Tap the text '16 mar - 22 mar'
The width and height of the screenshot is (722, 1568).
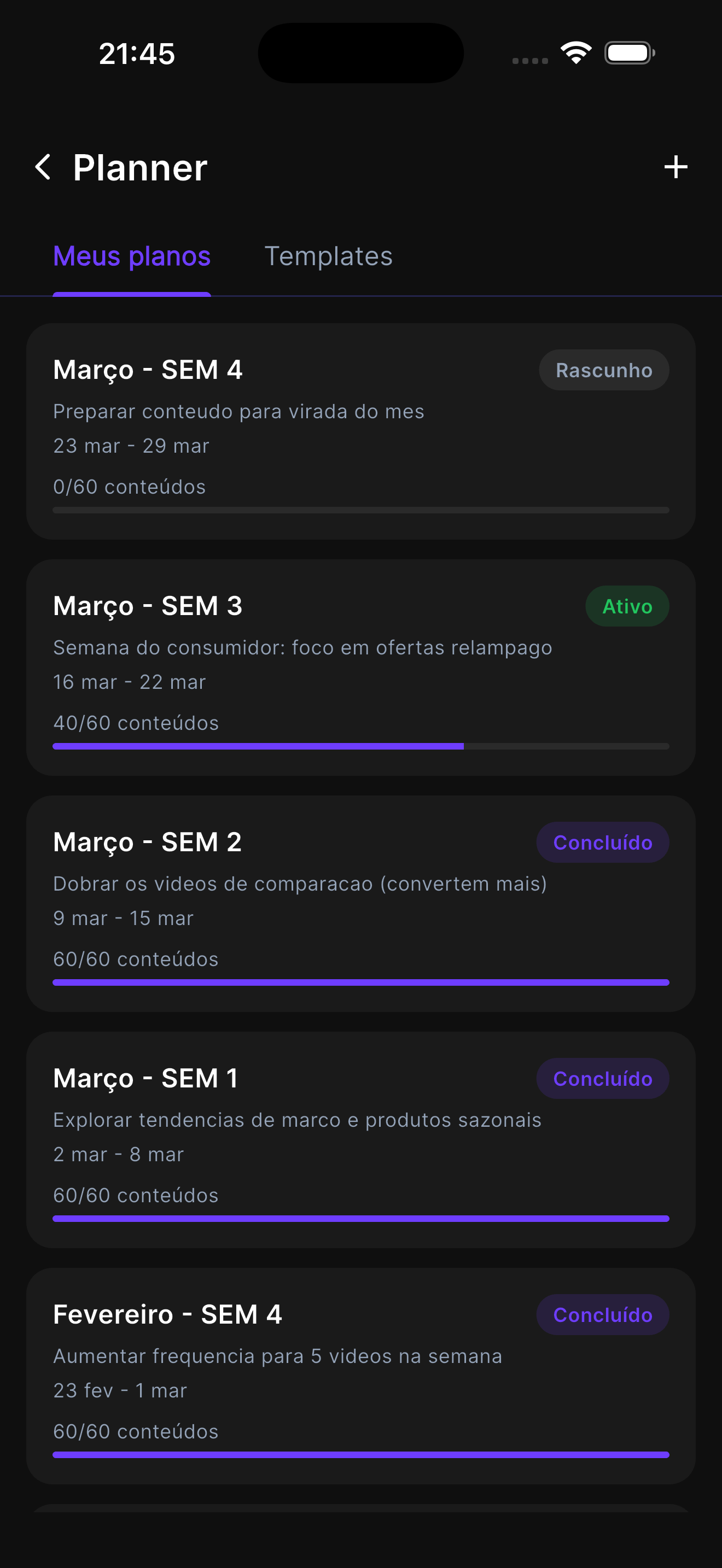pos(129,682)
